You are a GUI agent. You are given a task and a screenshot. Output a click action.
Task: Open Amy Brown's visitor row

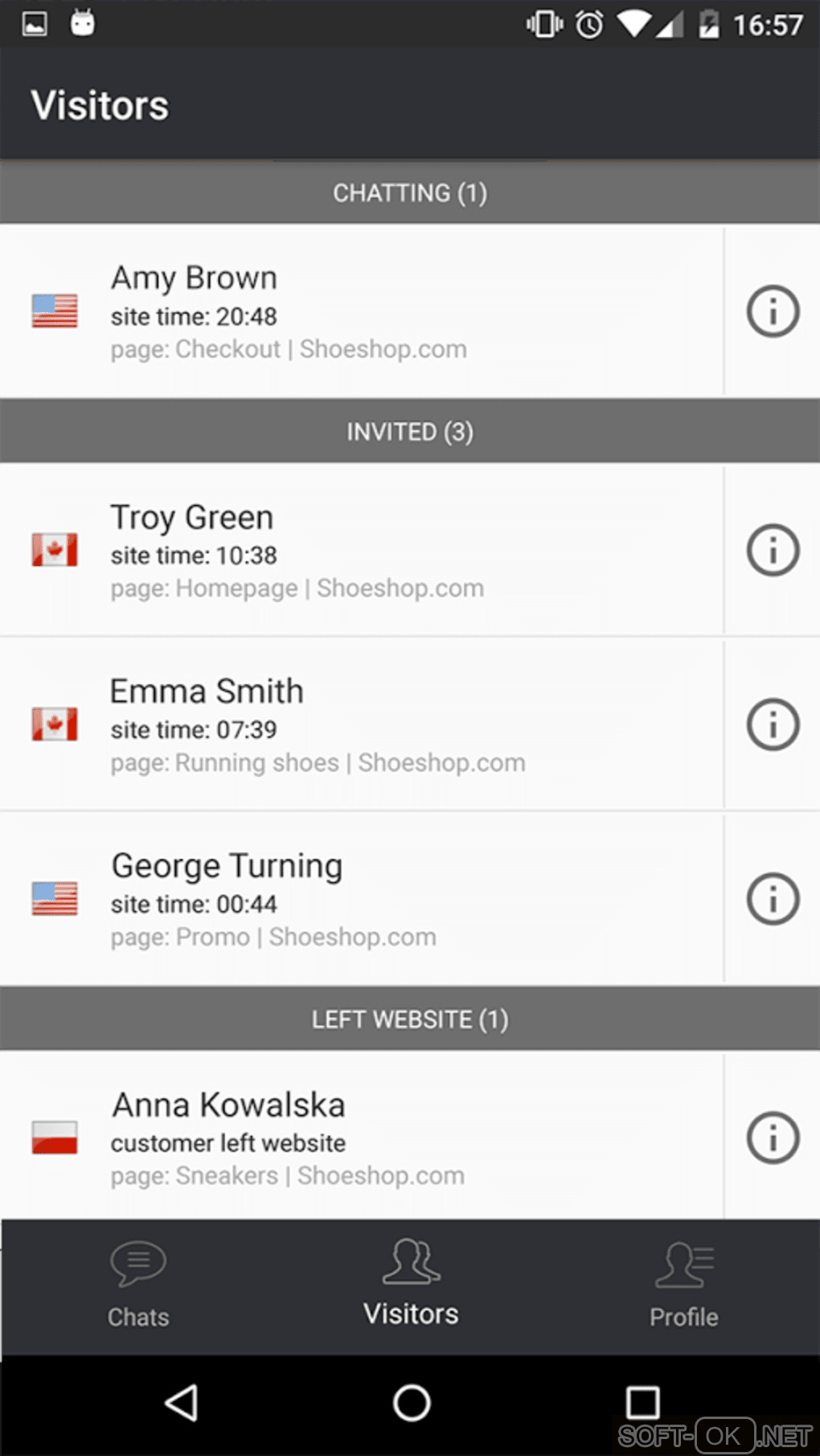coord(362,311)
